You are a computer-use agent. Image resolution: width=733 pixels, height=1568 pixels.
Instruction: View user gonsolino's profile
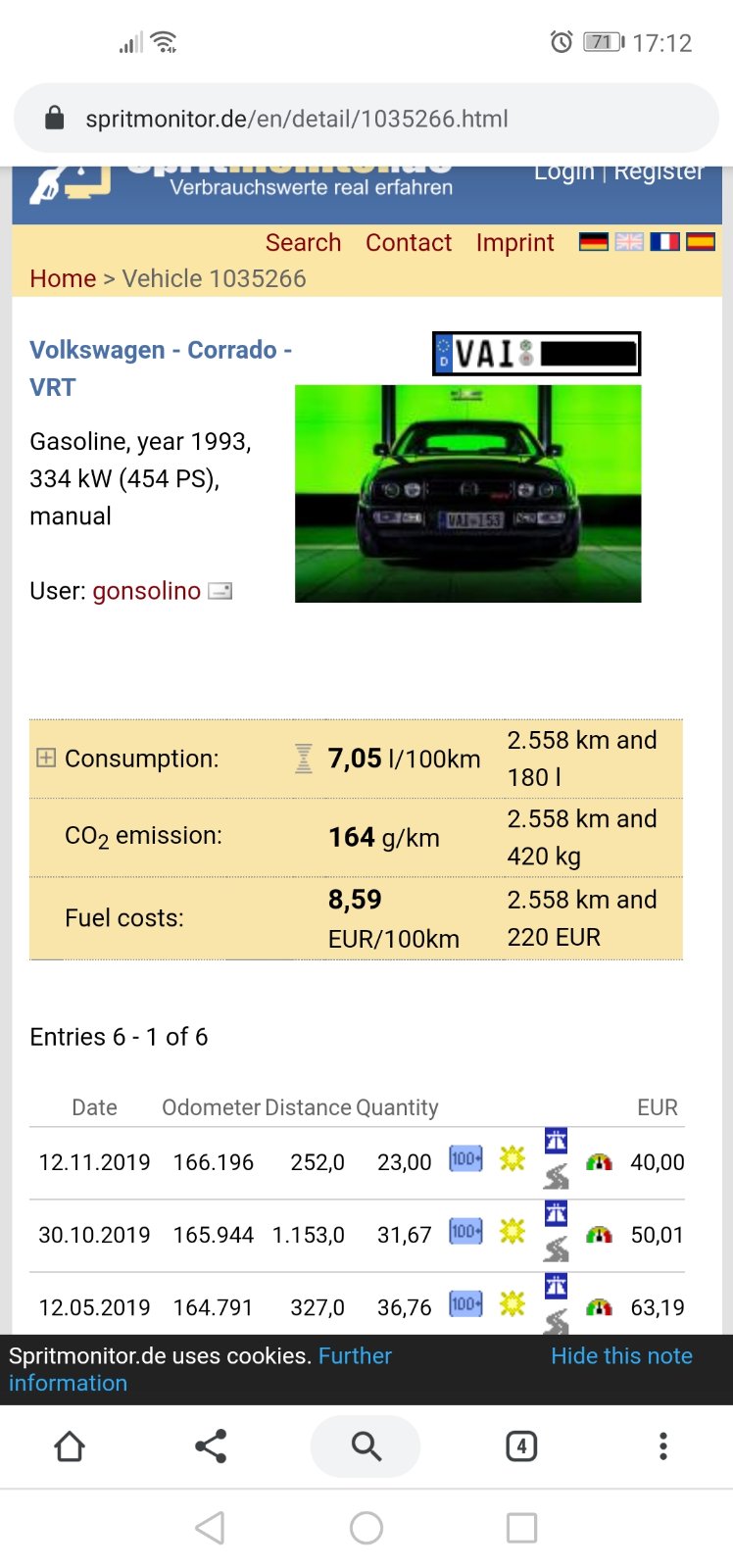tap(146, 591)
